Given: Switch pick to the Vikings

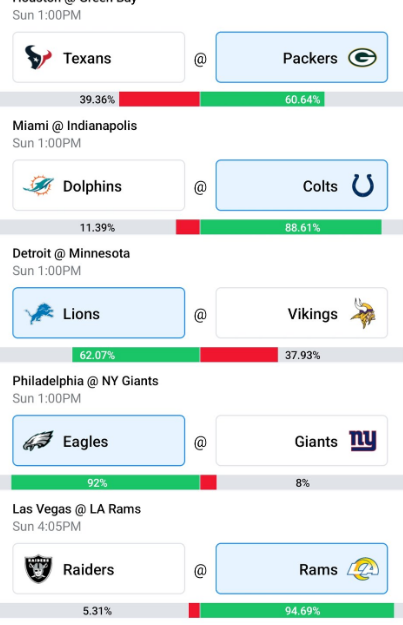Looking at the screenshot, I should [302, 313].
